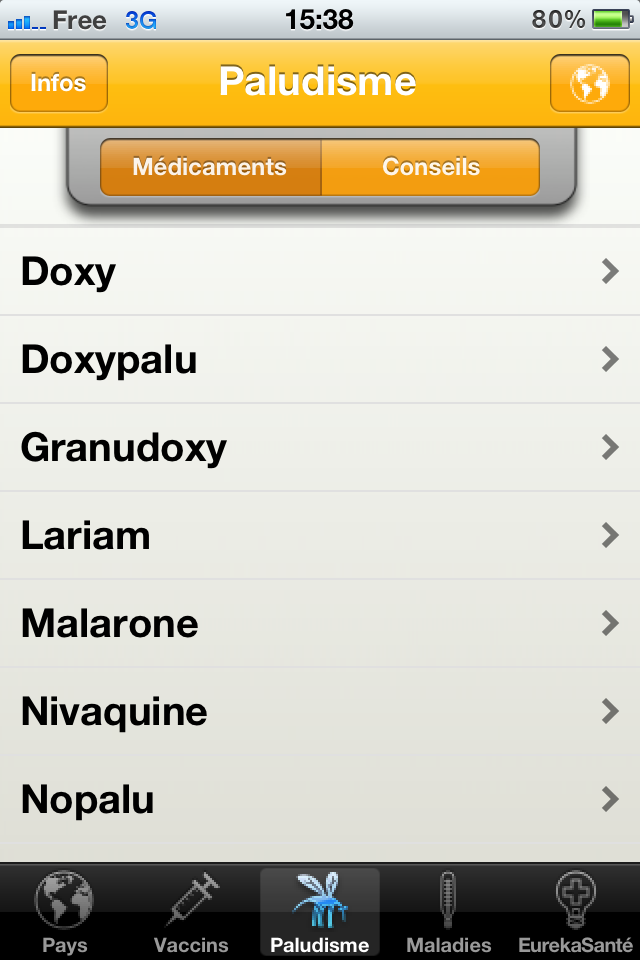Open the Nopalu row
The width and height of the screenshot is (640, 960).
(320, 800)
